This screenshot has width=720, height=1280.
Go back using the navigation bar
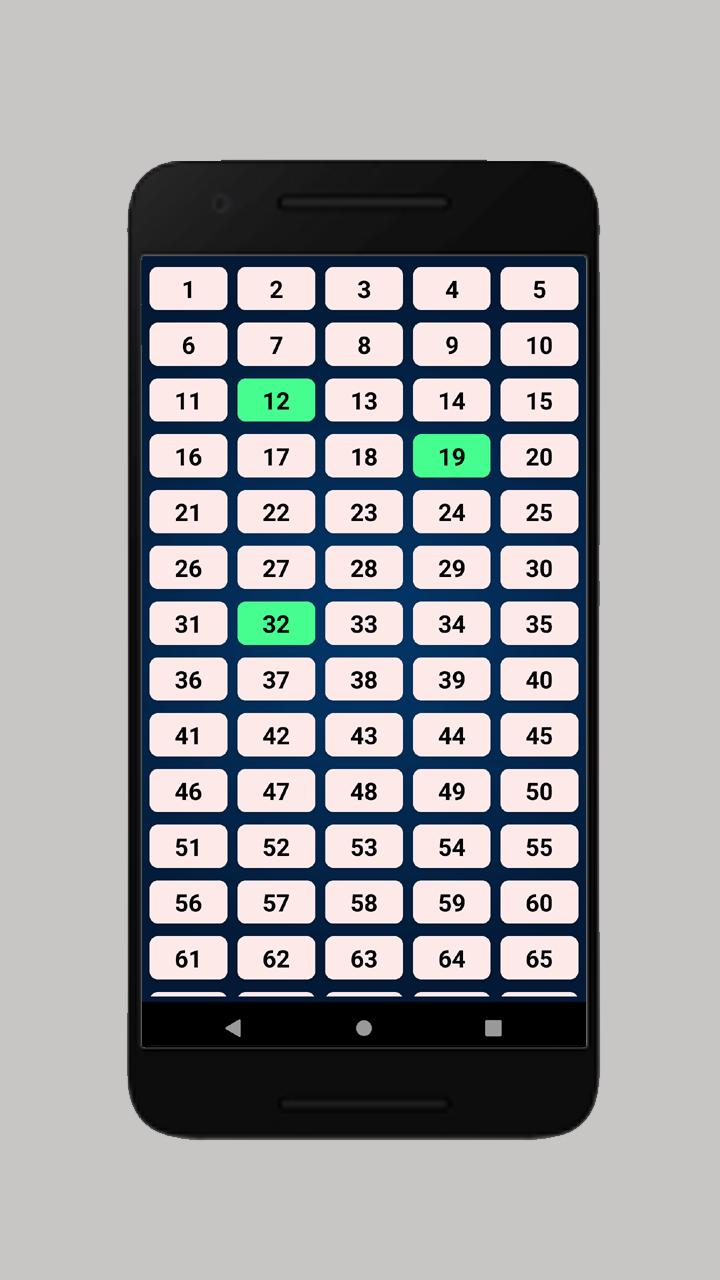(233, 1028)
